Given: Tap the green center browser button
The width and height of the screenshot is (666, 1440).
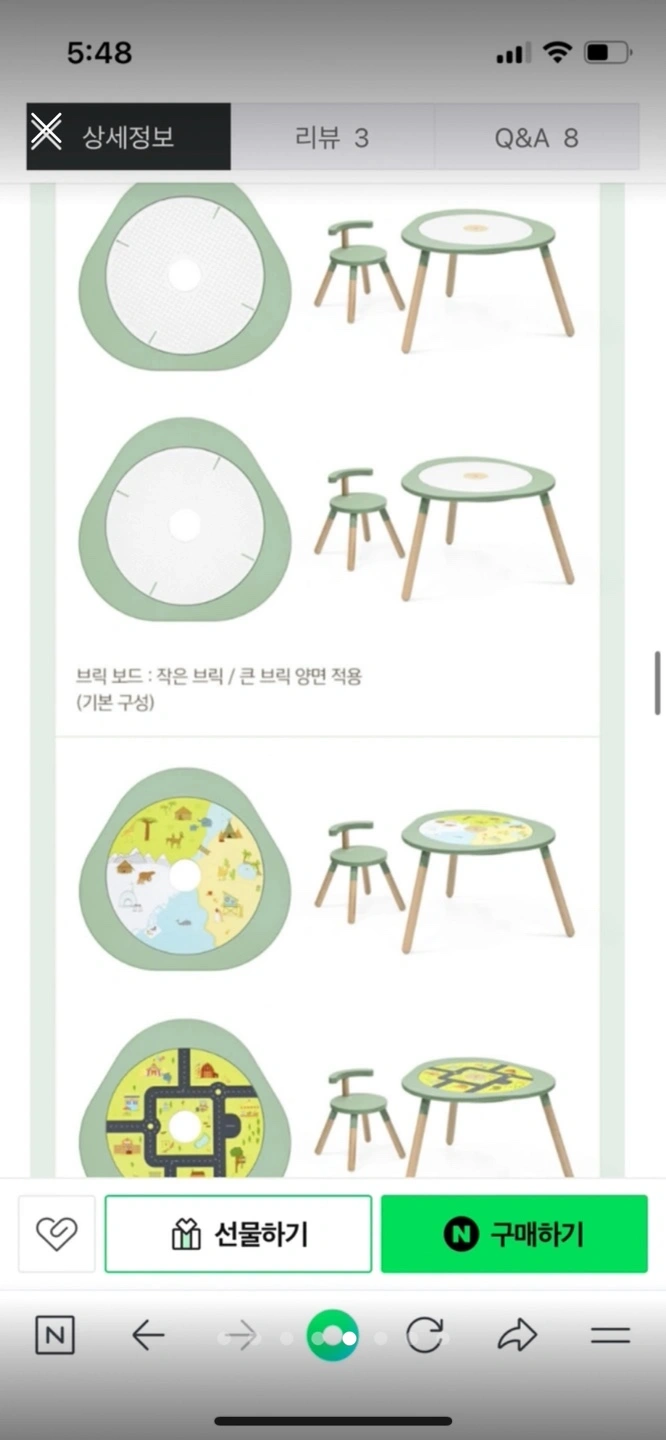Looking at the screenshot, I should pyautogui.click(x=332, y=1335).
